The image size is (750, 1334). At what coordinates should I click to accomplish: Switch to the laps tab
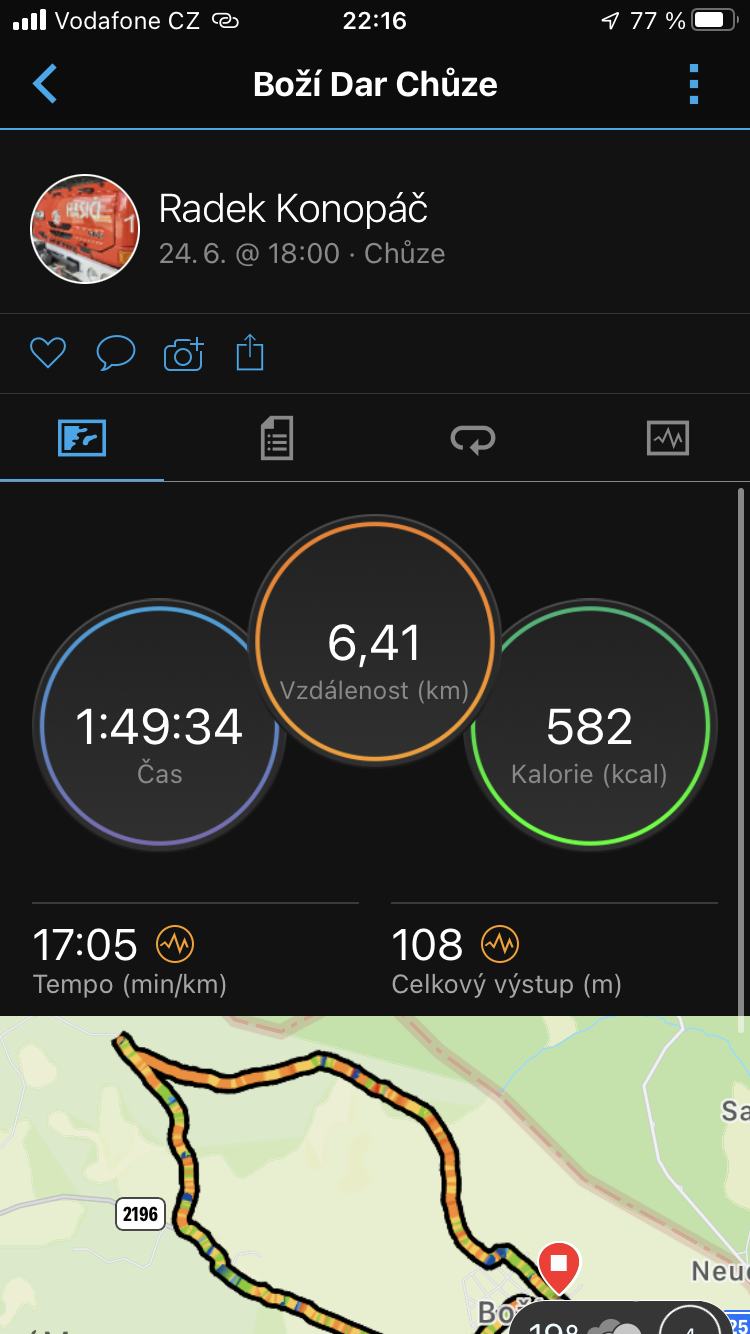click(472, 438)
